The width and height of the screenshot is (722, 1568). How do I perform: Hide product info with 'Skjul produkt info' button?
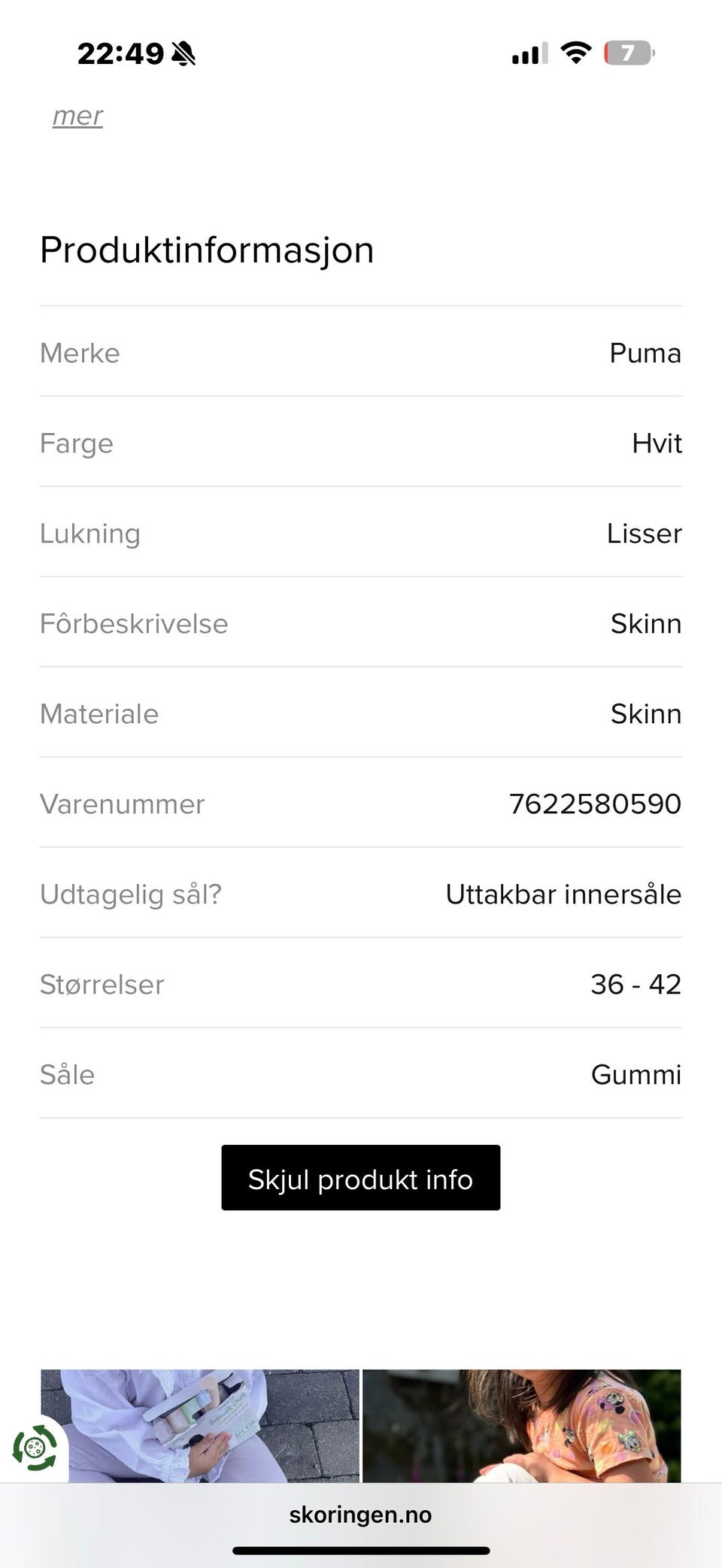pos(360,1178)
